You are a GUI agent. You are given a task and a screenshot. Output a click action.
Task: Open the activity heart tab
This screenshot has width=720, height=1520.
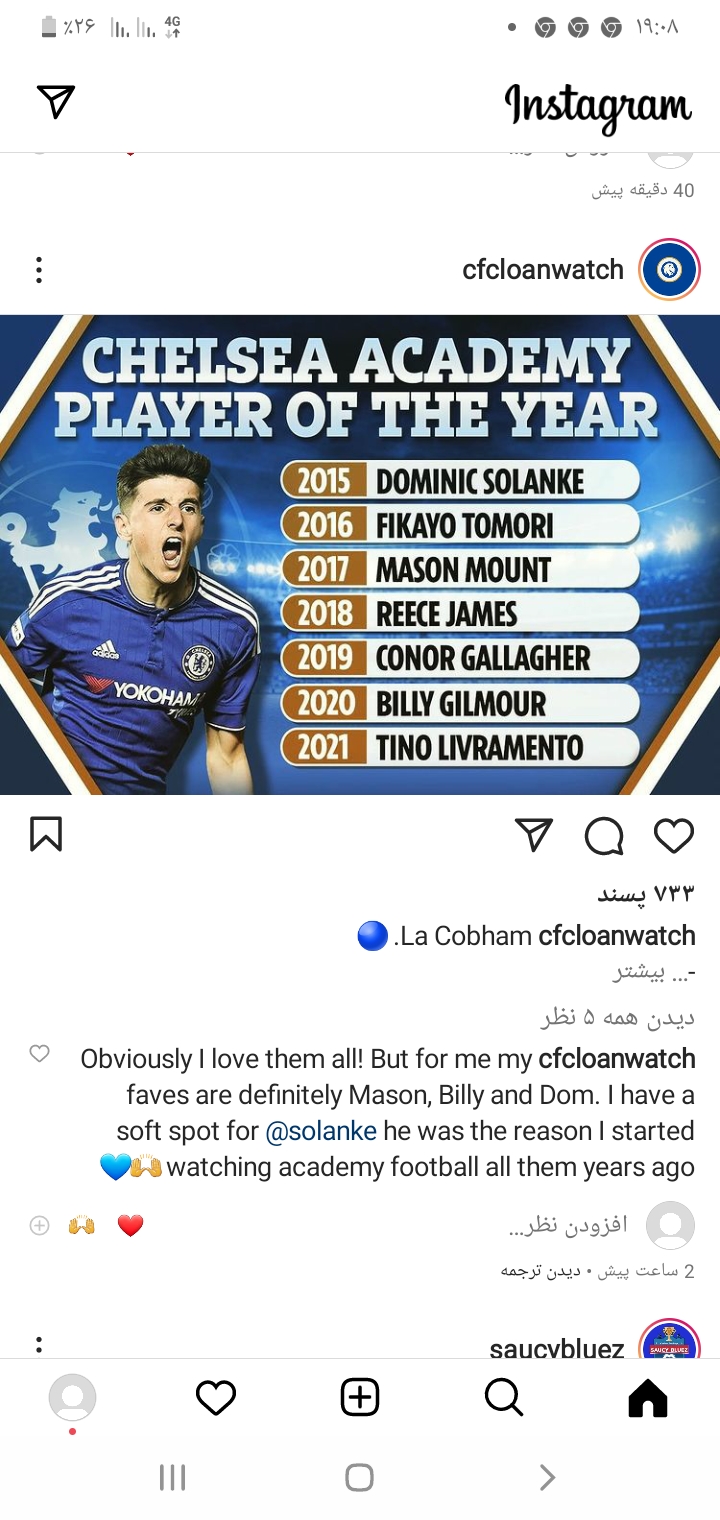pyautogui.click(x=216, y=1397)
